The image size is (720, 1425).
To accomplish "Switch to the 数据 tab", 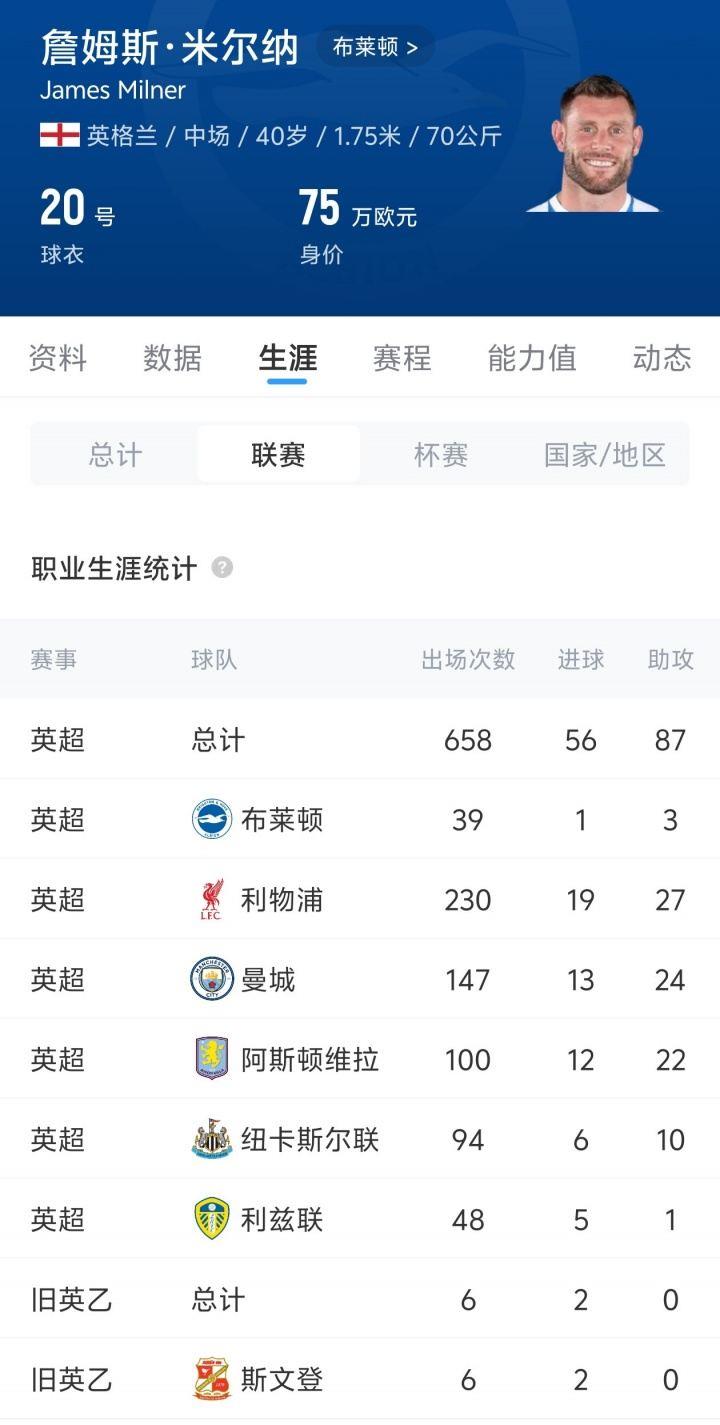I will [172, 357].
